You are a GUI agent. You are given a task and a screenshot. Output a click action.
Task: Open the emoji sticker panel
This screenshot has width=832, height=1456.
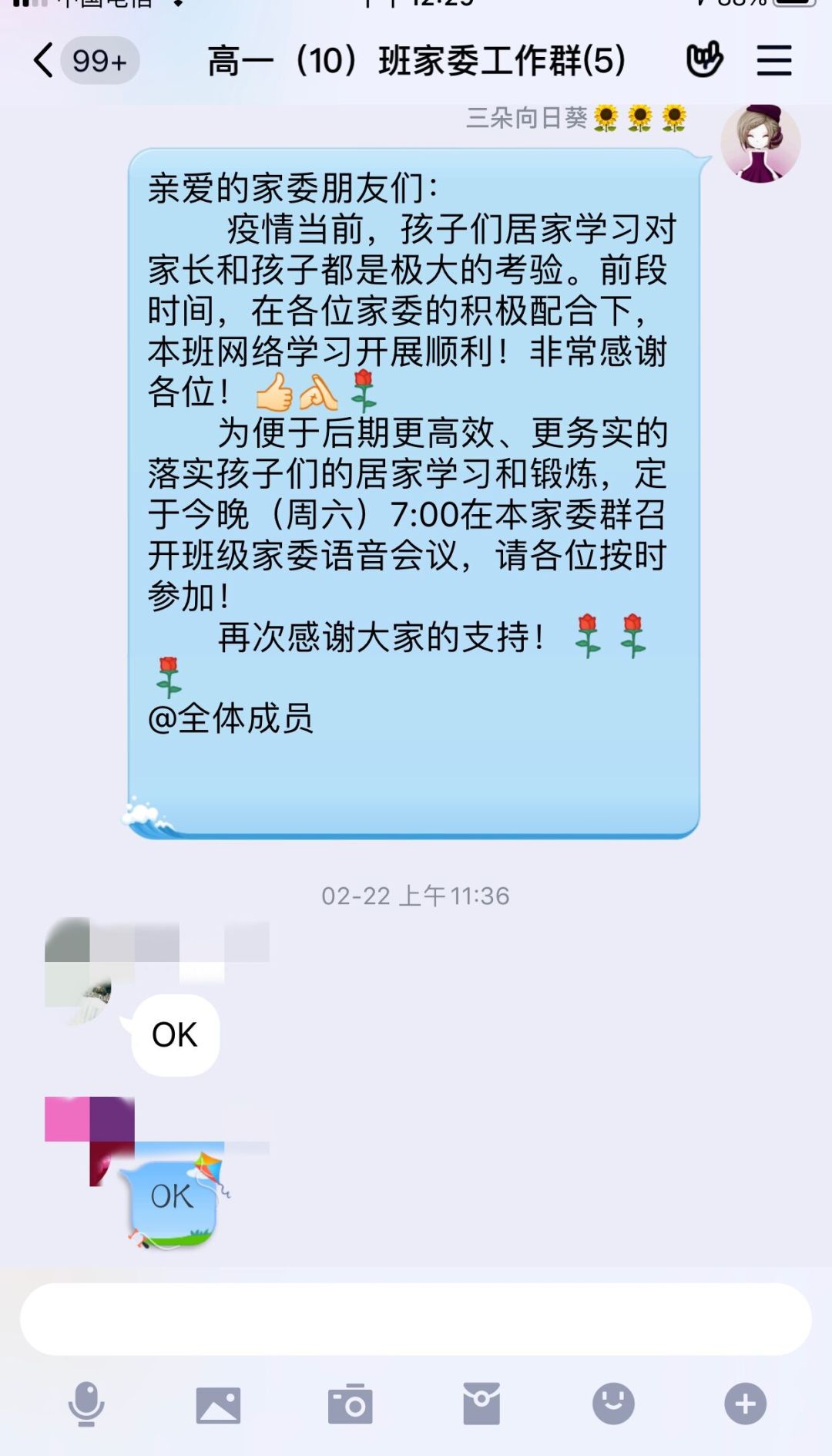pyautogui.click(x=613, y=1404)
